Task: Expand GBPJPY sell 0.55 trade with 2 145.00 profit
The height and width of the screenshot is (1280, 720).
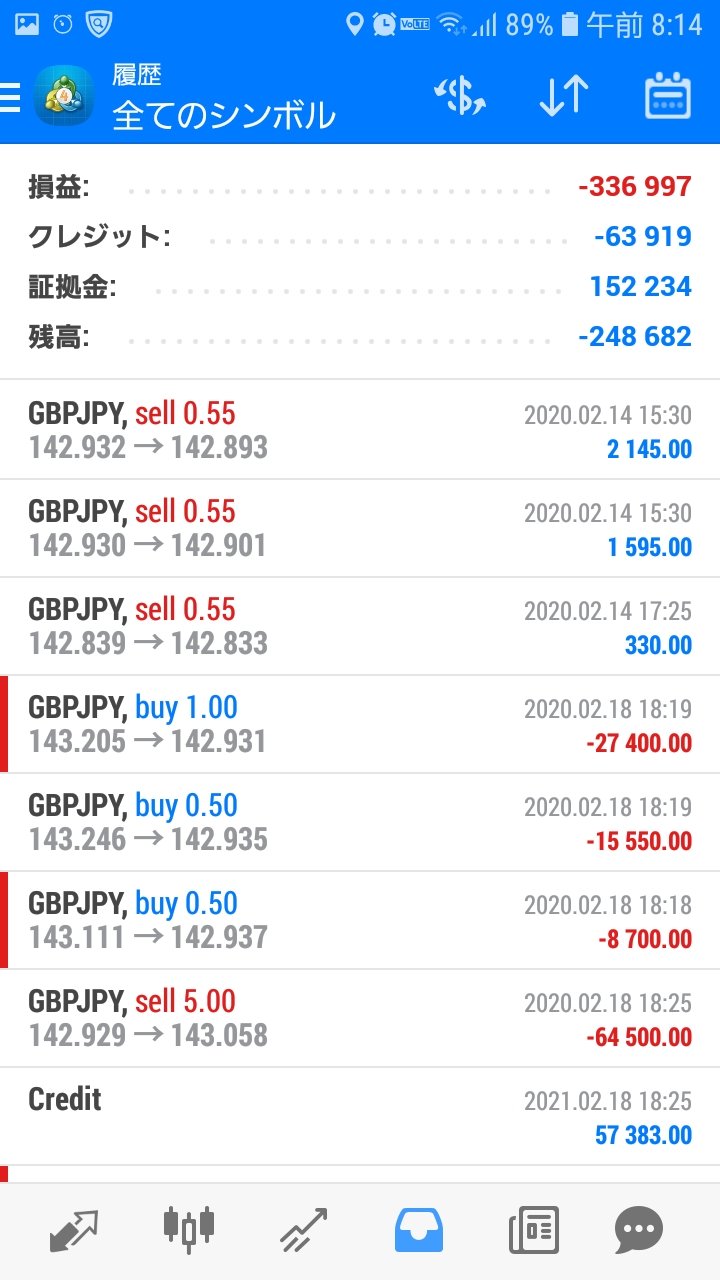Action: pos(360,430)
